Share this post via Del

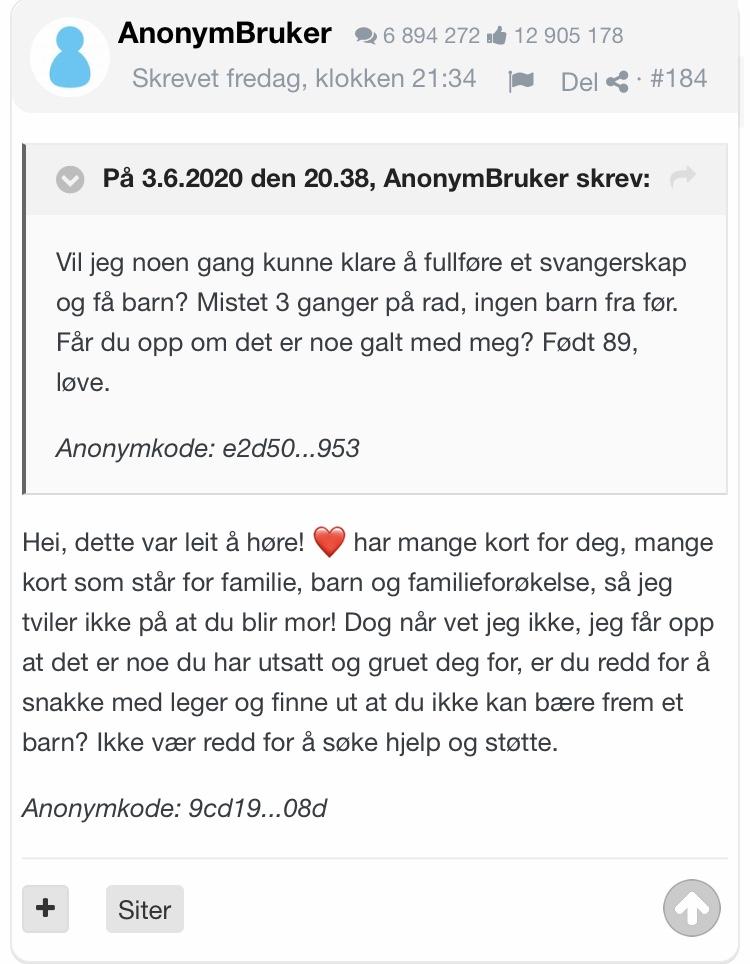click(x=595, y=81)
